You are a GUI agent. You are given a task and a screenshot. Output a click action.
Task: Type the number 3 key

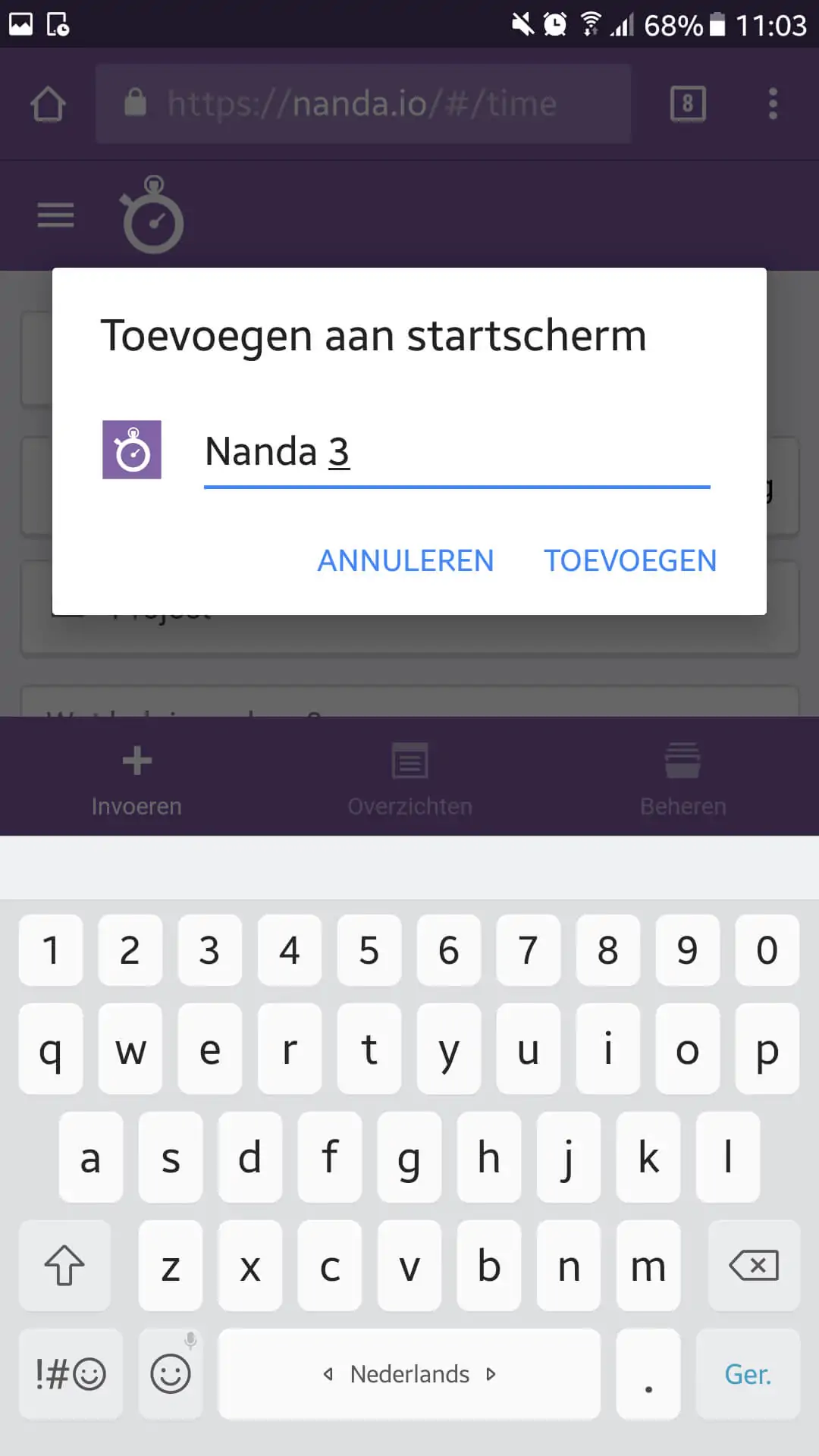coord(209,950)
